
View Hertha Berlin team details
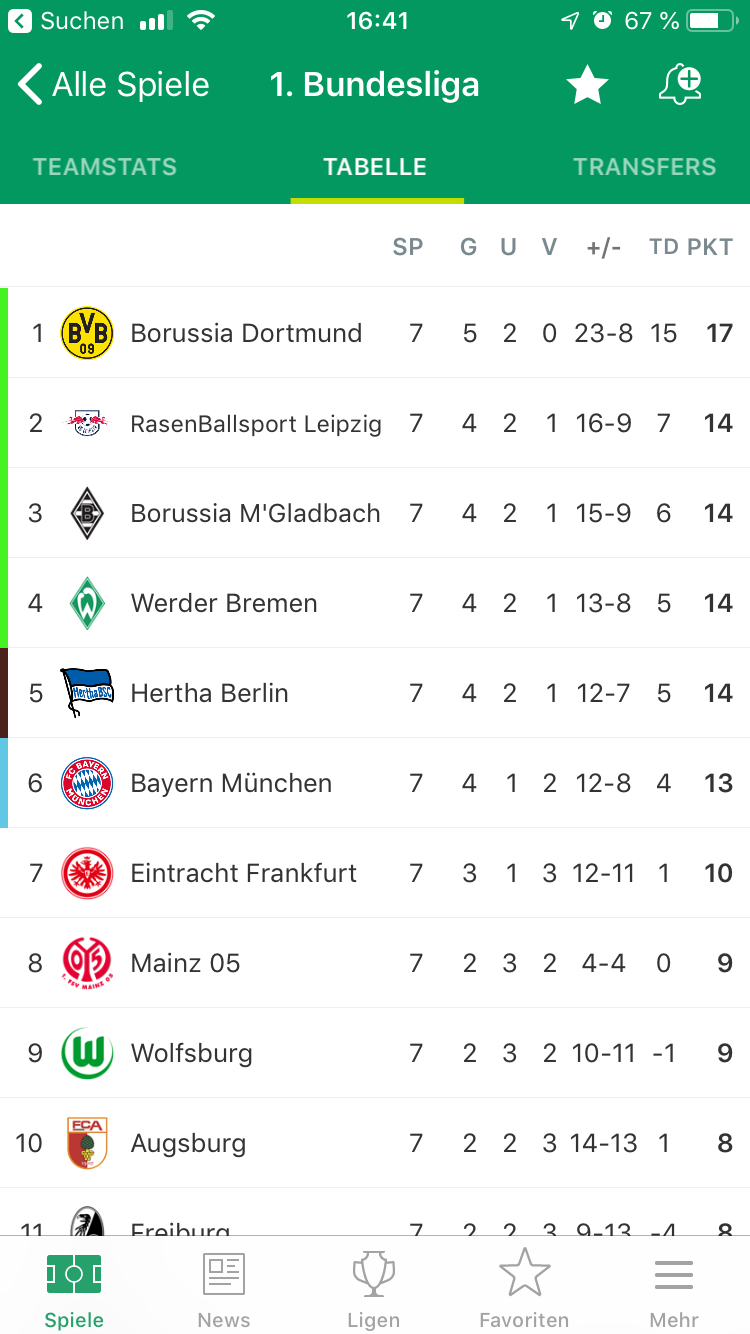(x=375, y=693)
